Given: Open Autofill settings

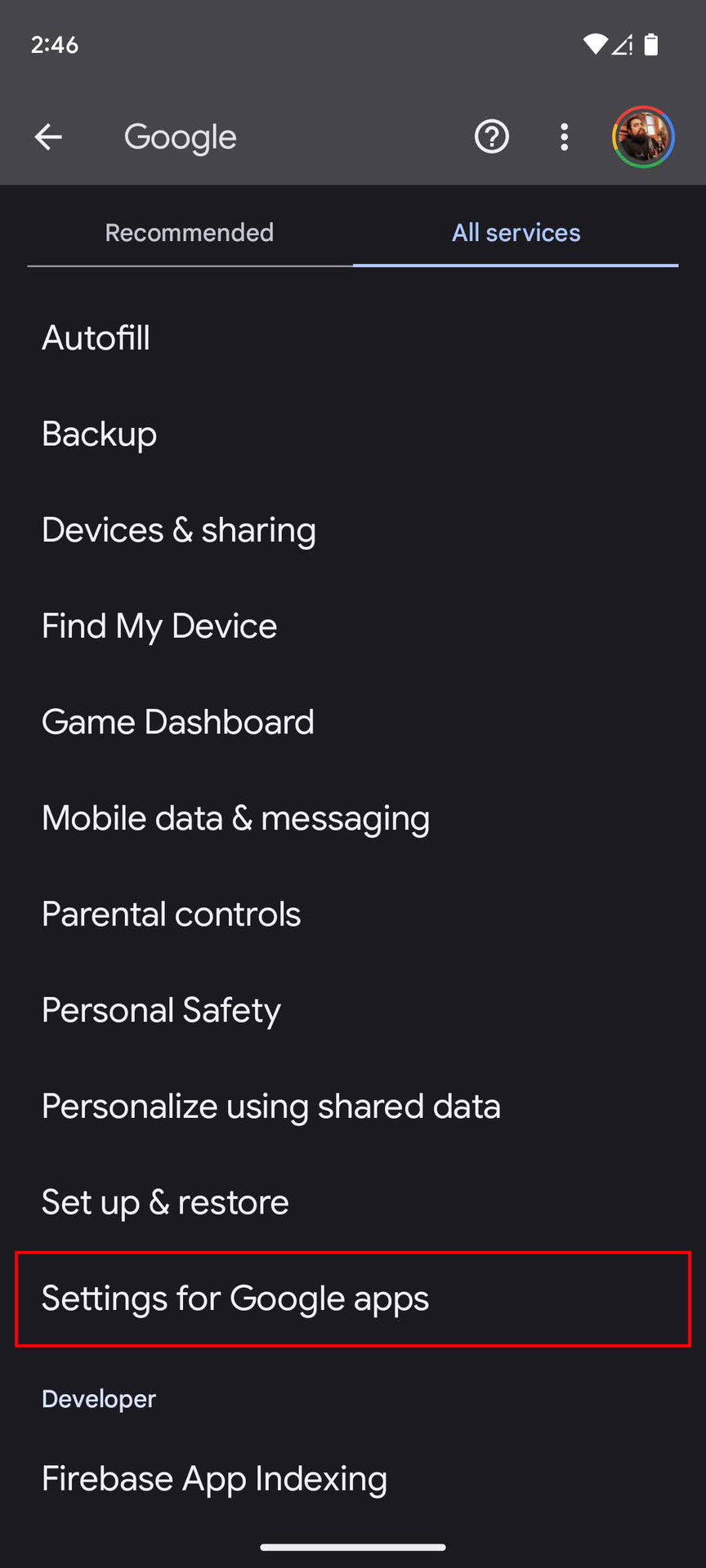Looking at the screenshot, I should click(96, 338).
